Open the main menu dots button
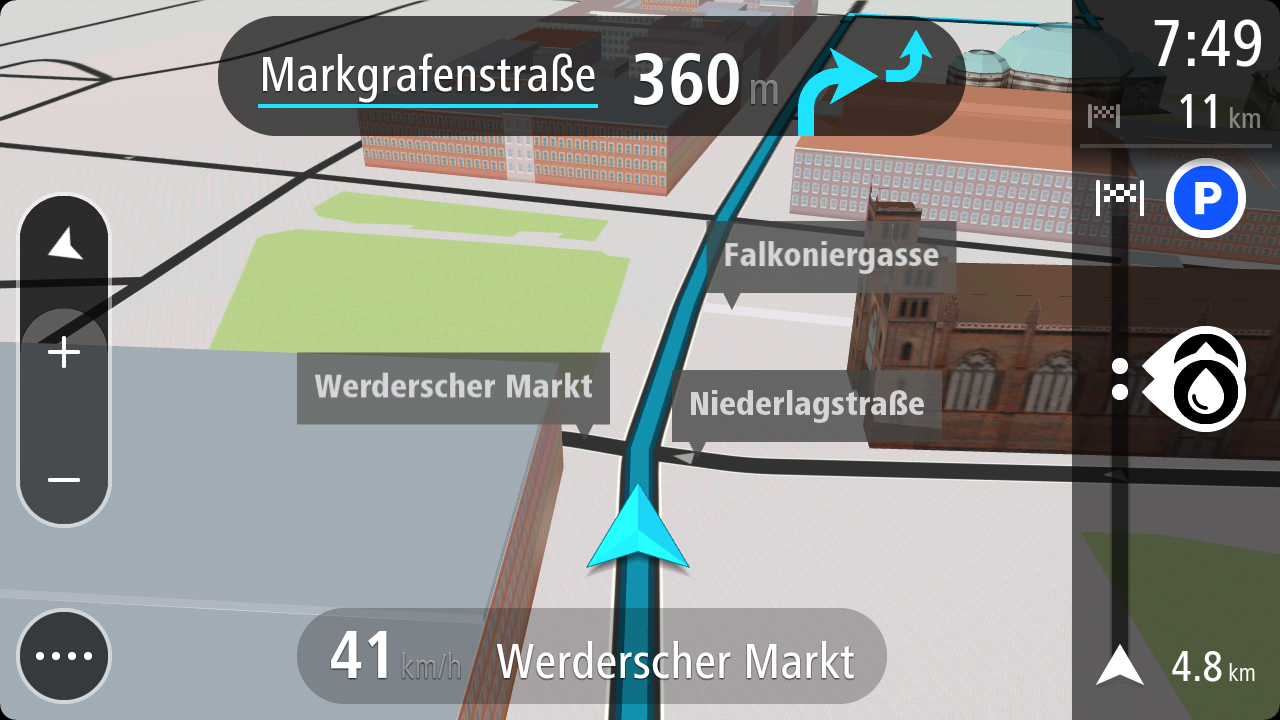The height and width of the screenshot is (720, 1280). pos(64,656)
